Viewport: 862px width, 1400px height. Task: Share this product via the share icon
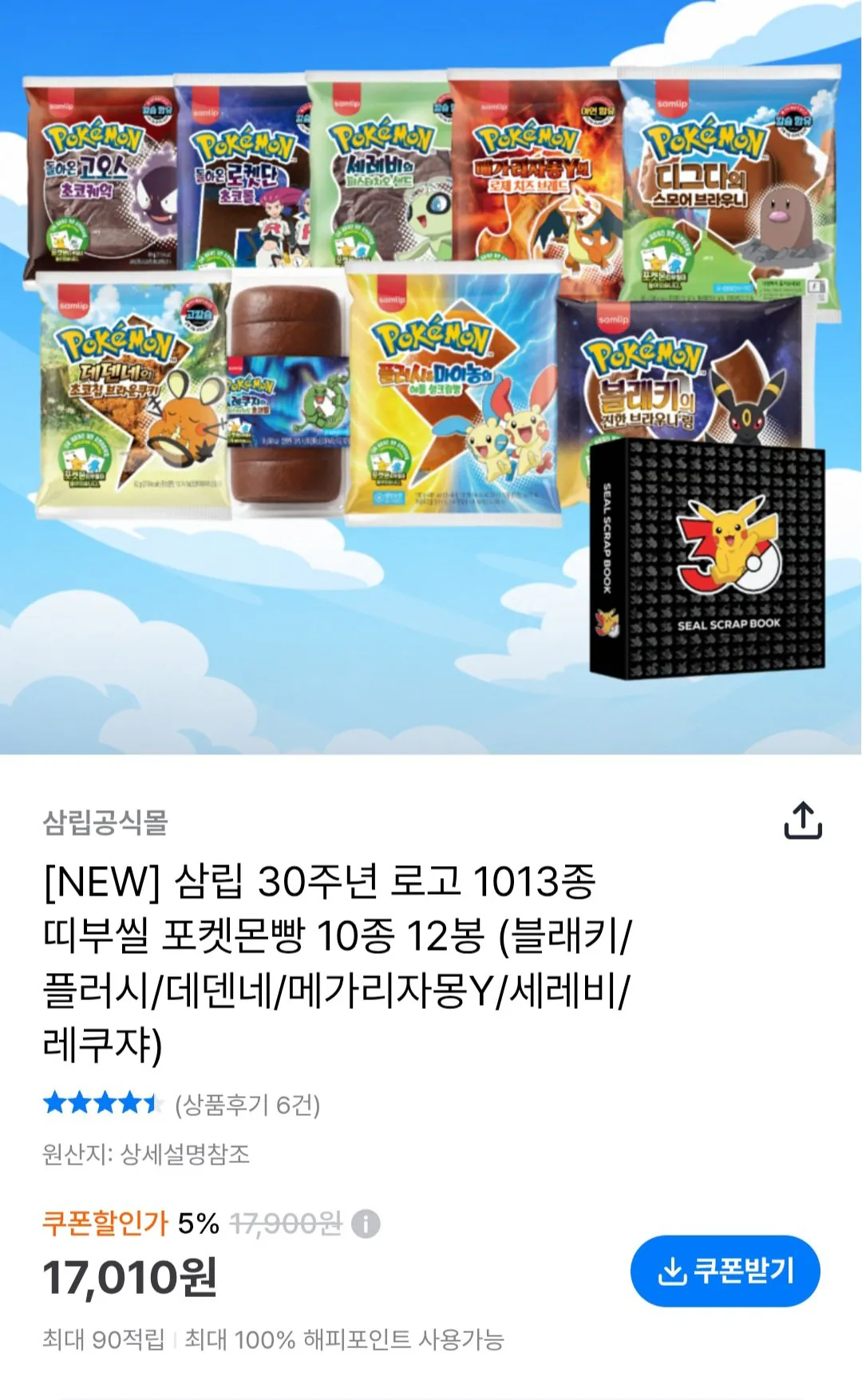pyautogui.click(x=803, y=821)
